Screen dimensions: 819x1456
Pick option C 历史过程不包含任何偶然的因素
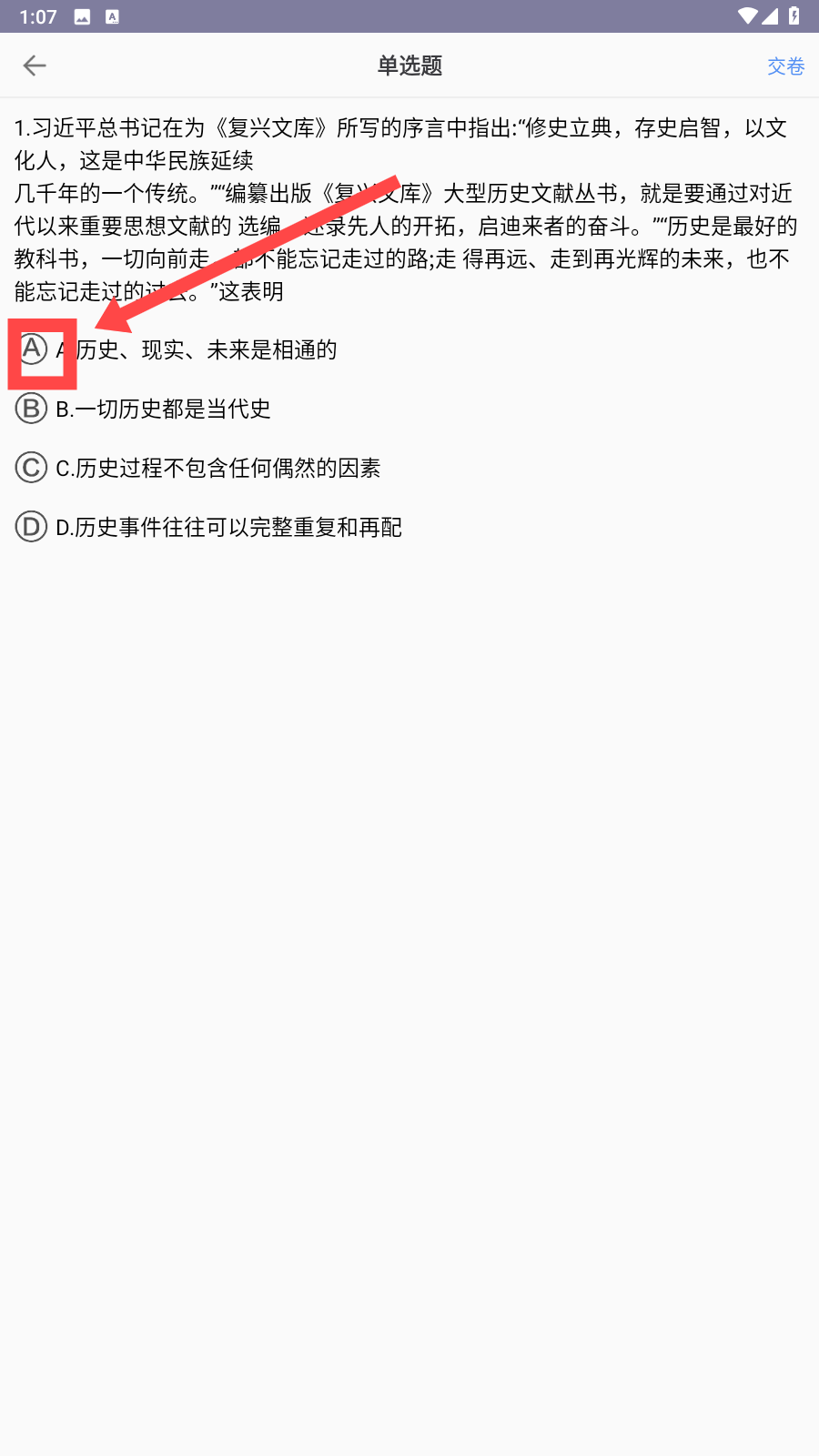[31, 468]
